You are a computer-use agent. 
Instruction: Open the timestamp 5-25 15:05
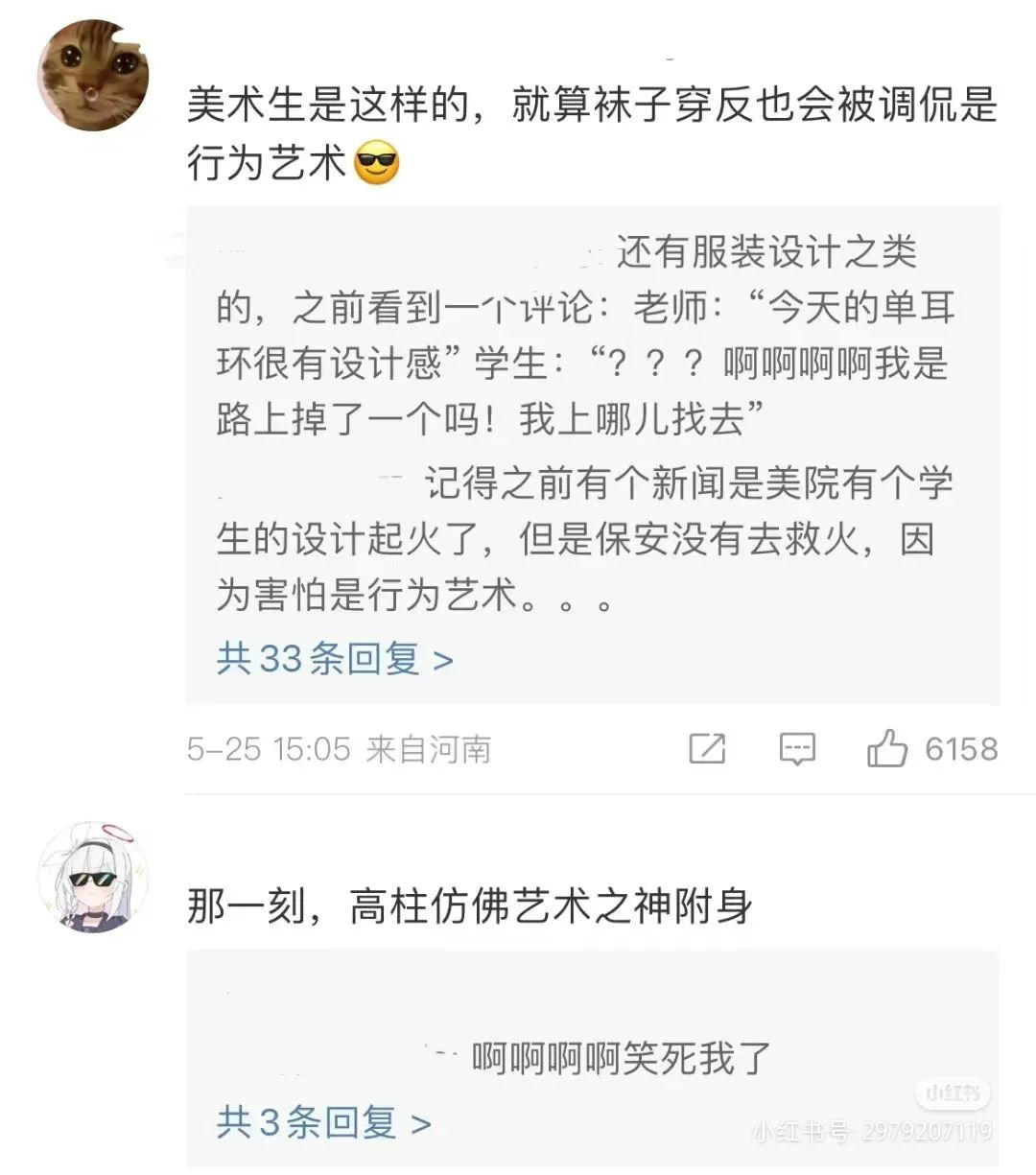click(270, 749)
